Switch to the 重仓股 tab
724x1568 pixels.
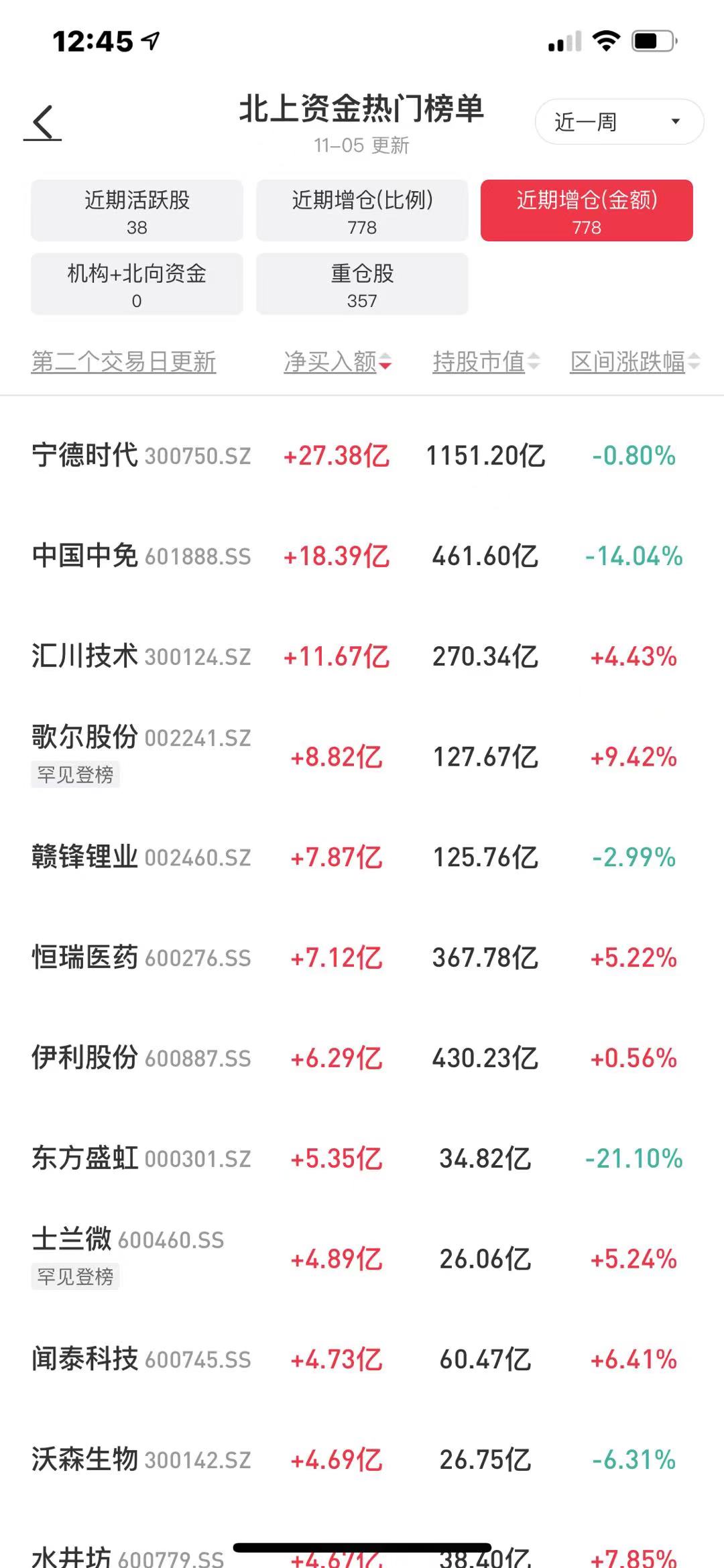[x=362, y=284]
